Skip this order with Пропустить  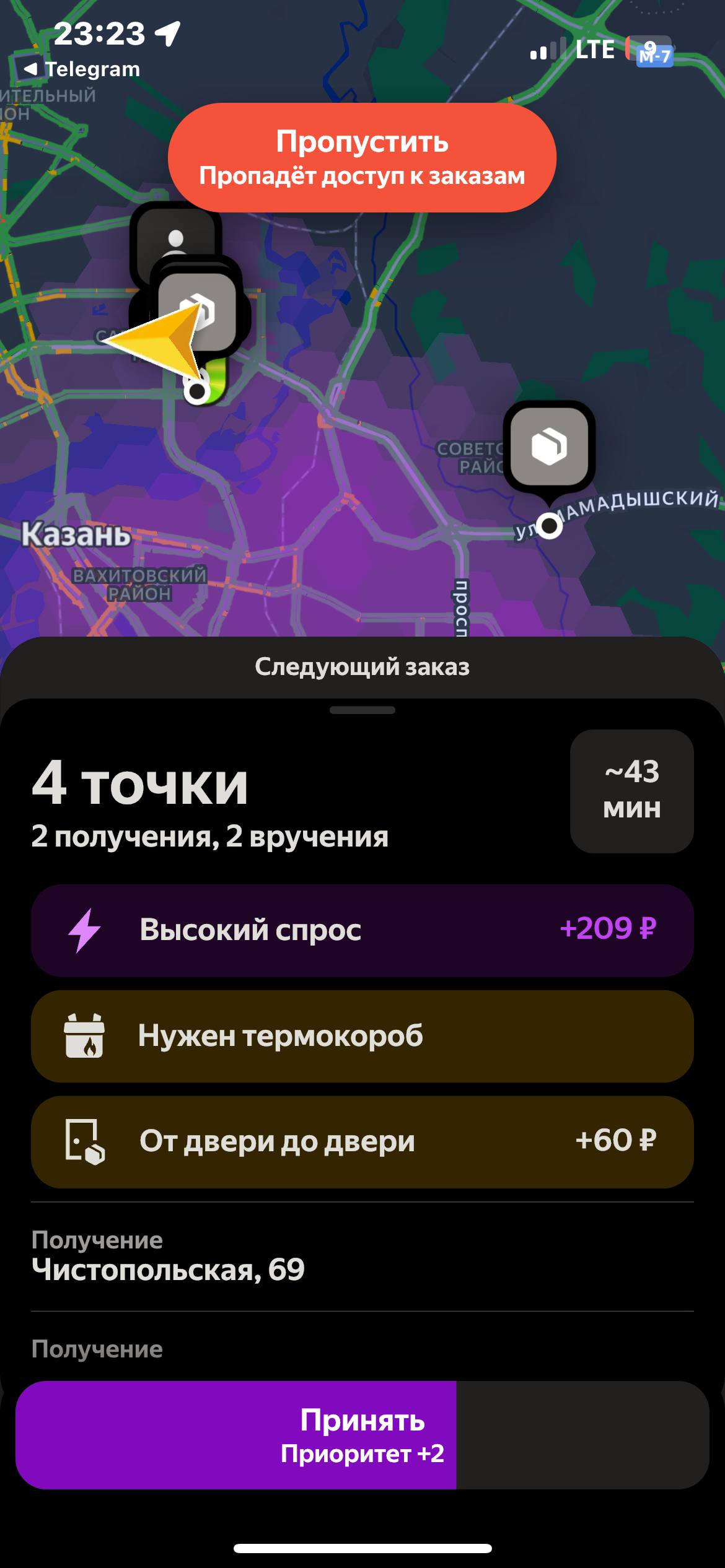tap(362, 157)
